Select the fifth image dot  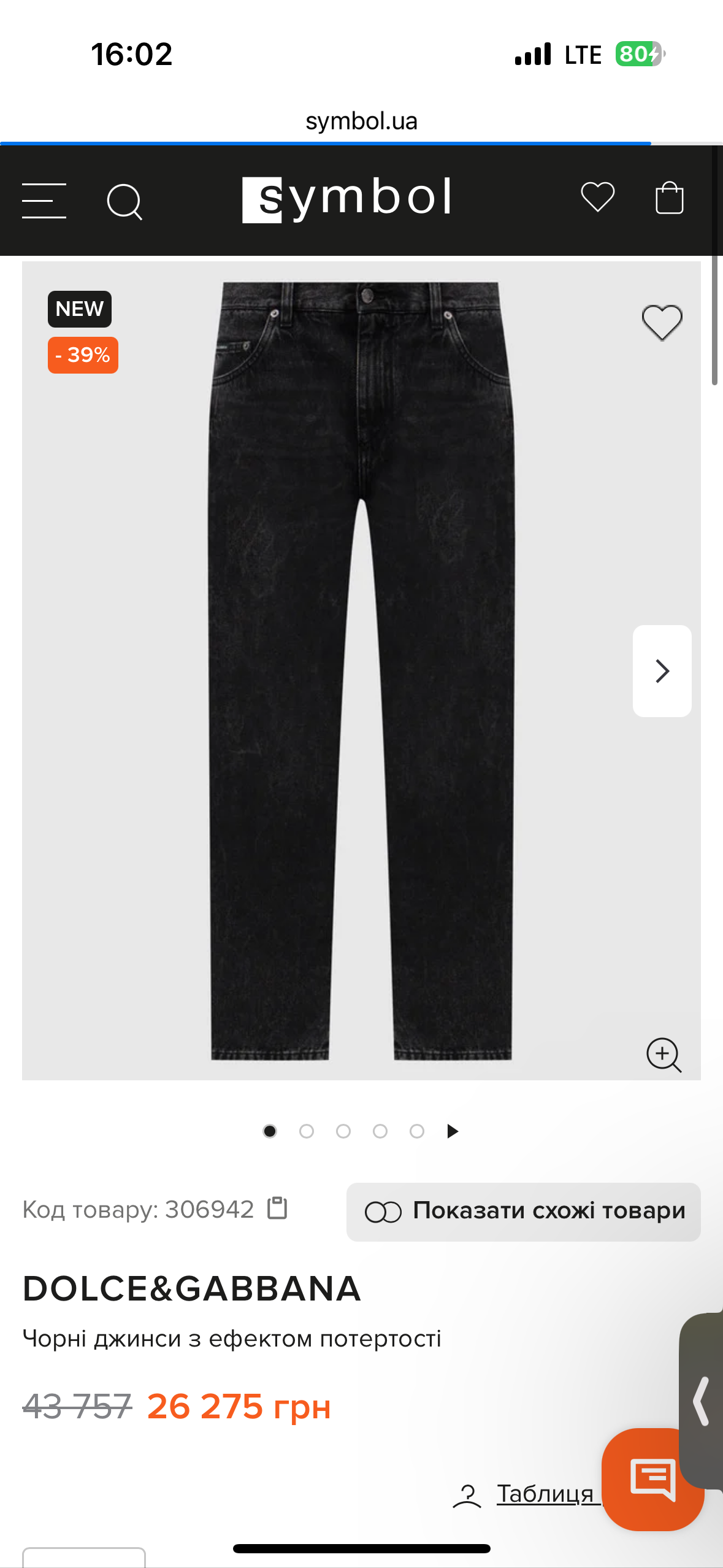tap(417, 1131)
